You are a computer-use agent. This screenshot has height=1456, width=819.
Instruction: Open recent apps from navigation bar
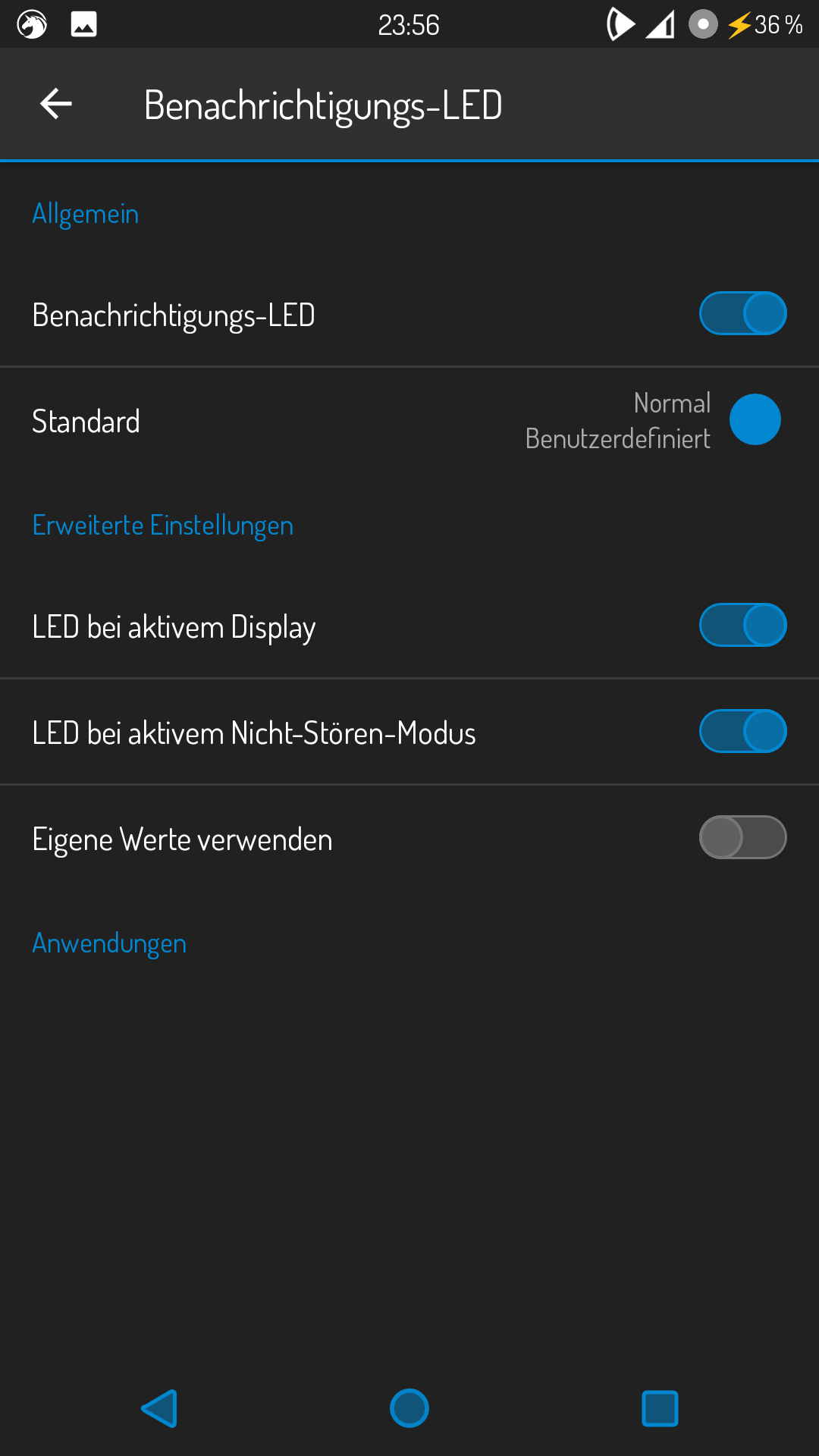click(660, 1408)
